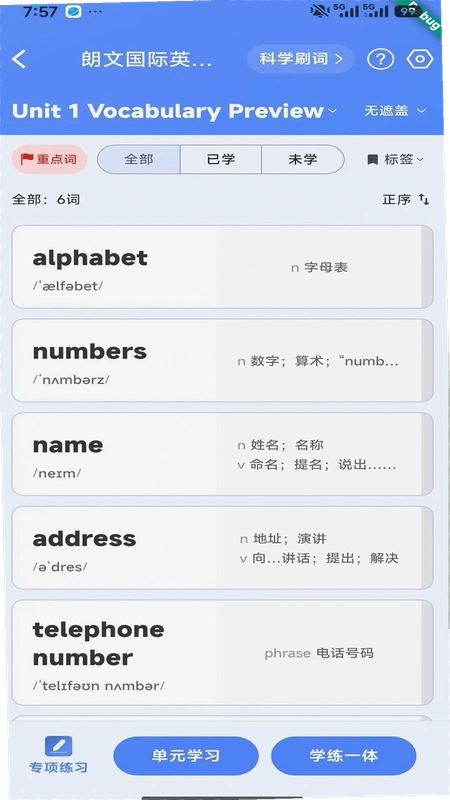The height and width of the screenshot is (800, 450).
Task: Filter by 重点词 flagged words
Action: [49, 159]
